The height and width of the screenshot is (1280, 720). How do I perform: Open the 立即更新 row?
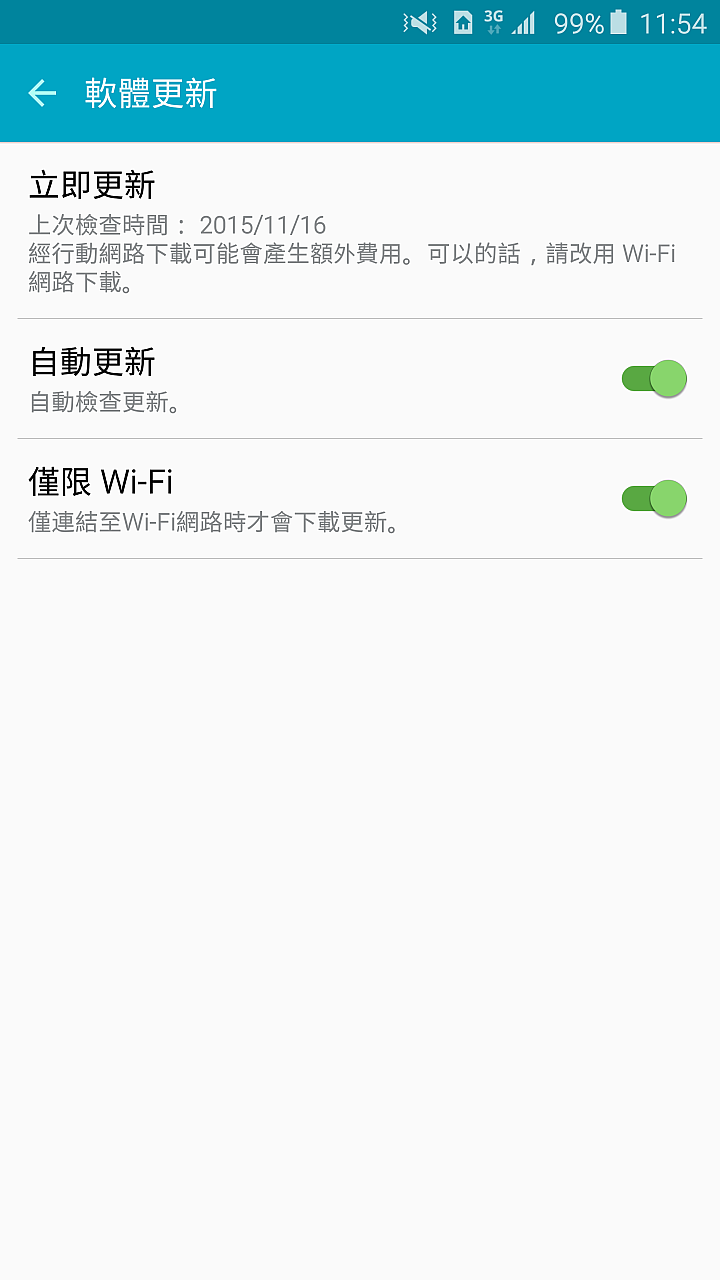click(360, 231)
